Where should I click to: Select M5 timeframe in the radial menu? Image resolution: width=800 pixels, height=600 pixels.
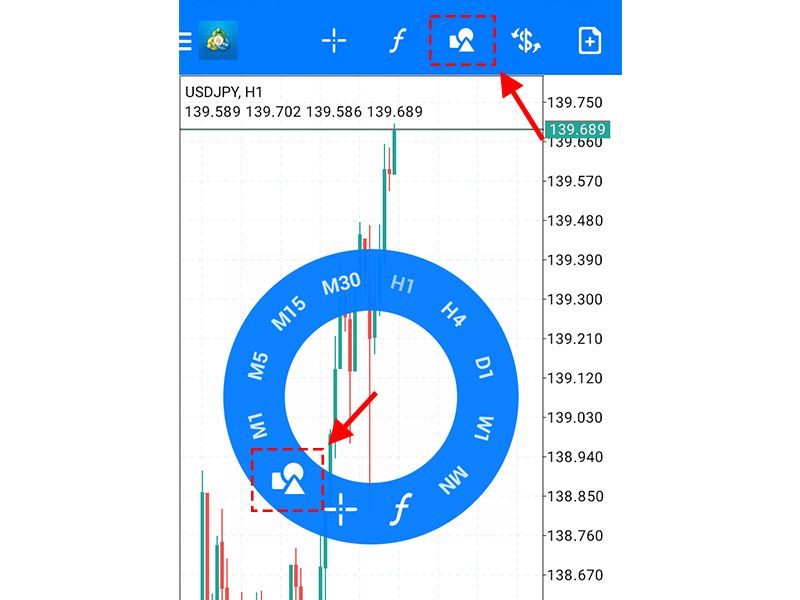pyautogui.click(x=259, y=367)
